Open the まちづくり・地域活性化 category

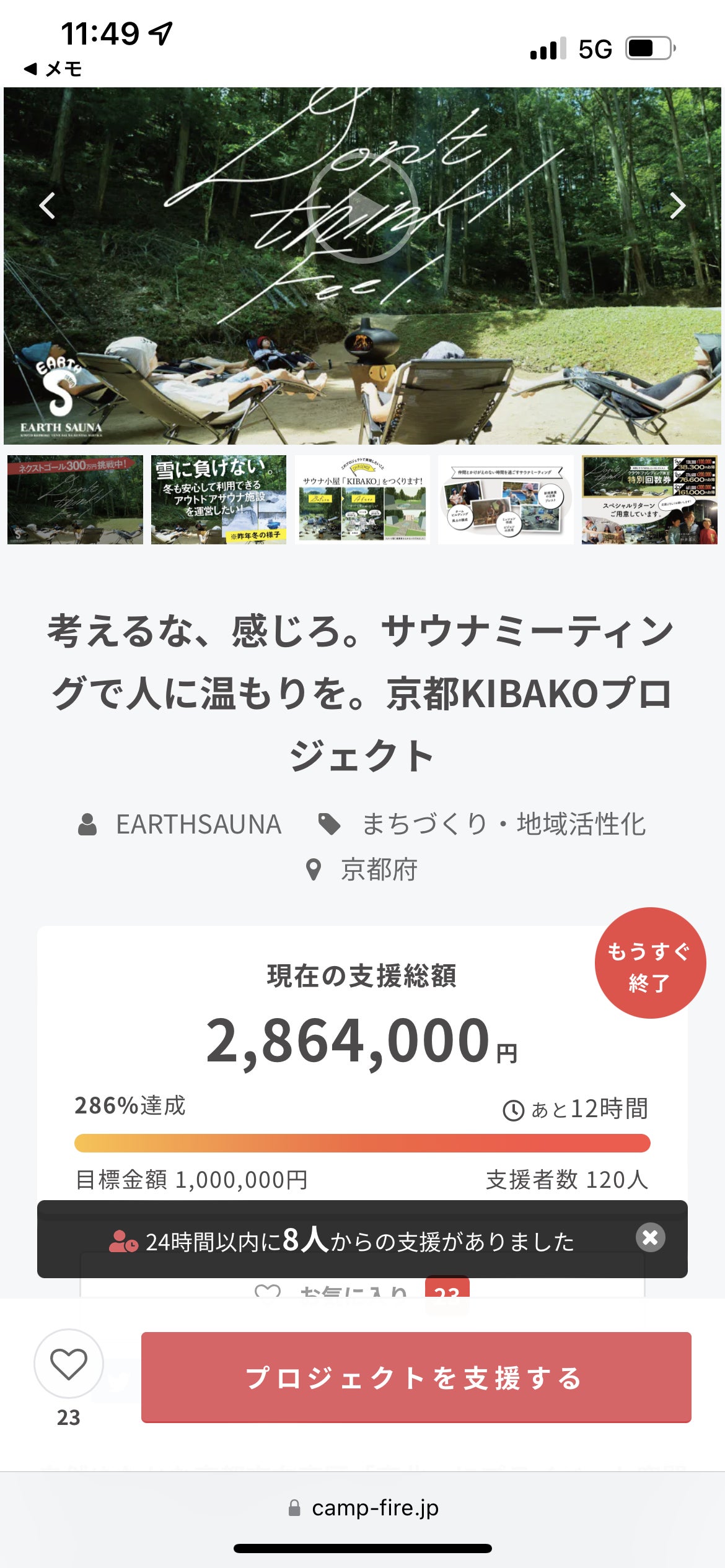503,824
